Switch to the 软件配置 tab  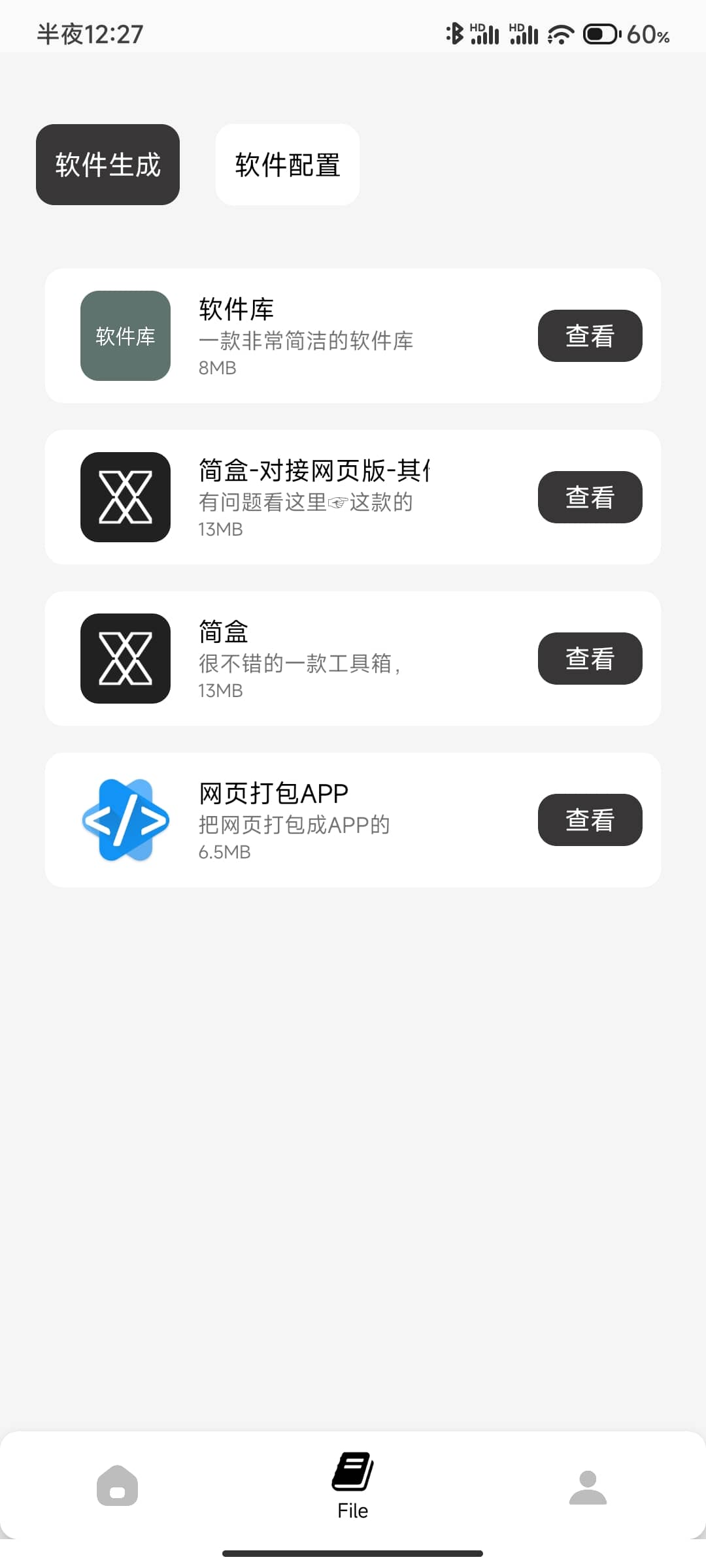click(x=288, y=165)
